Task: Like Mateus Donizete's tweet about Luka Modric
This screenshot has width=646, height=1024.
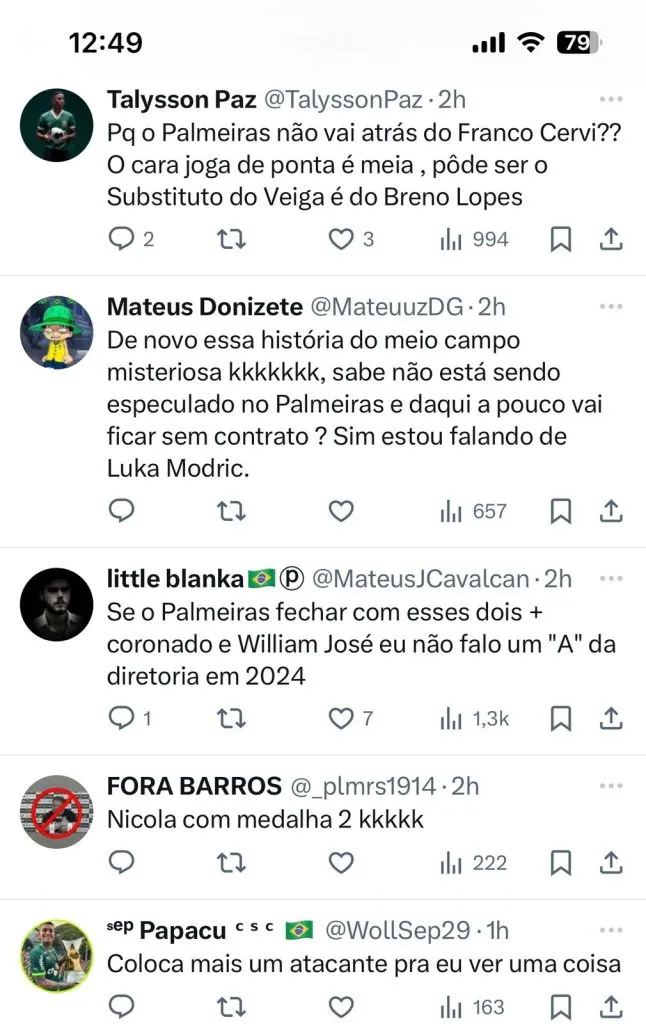Action: [342, 511]
